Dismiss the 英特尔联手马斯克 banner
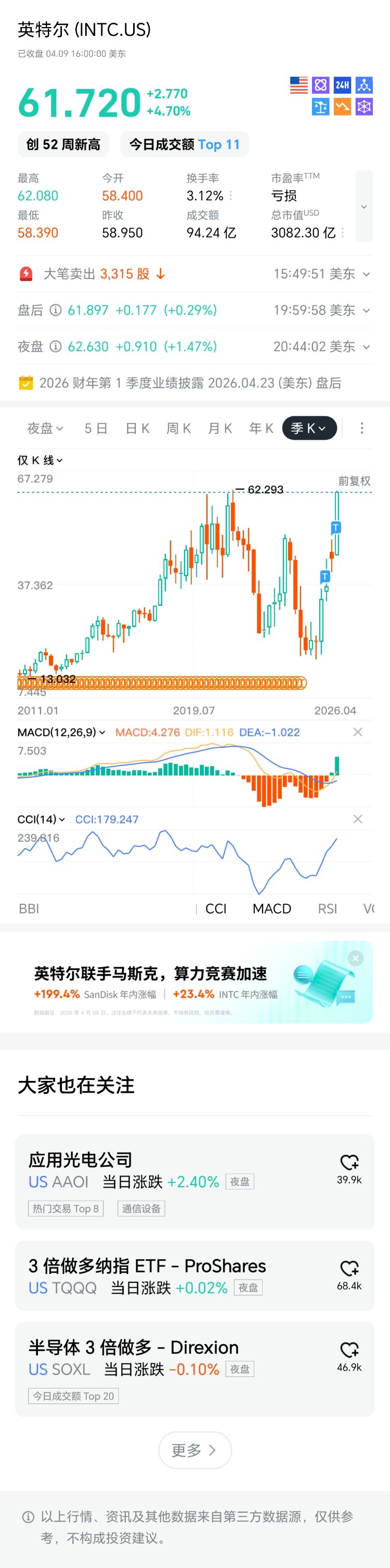 tap(355, 959)
